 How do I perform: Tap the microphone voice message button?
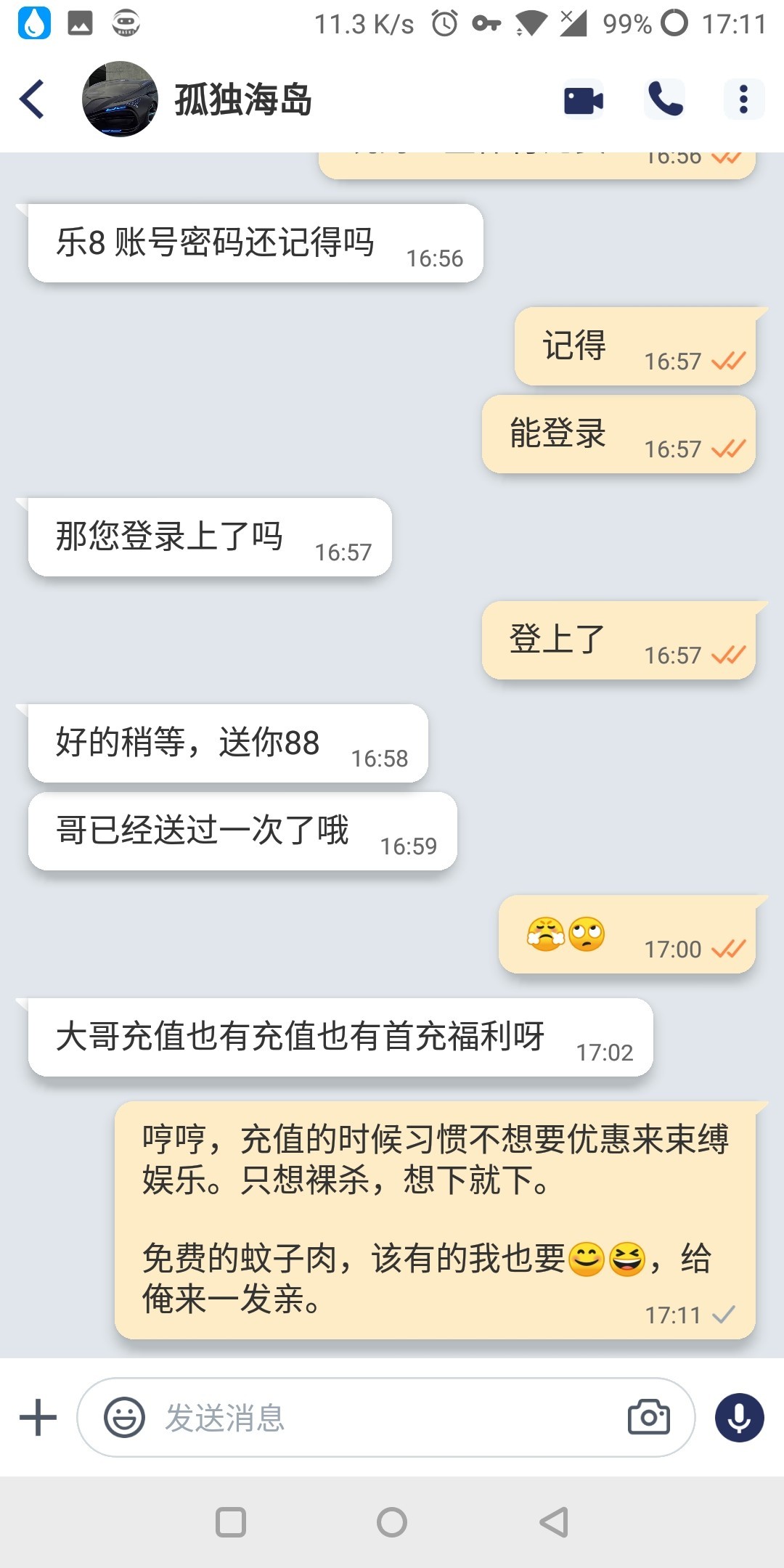coord(739,1418)
